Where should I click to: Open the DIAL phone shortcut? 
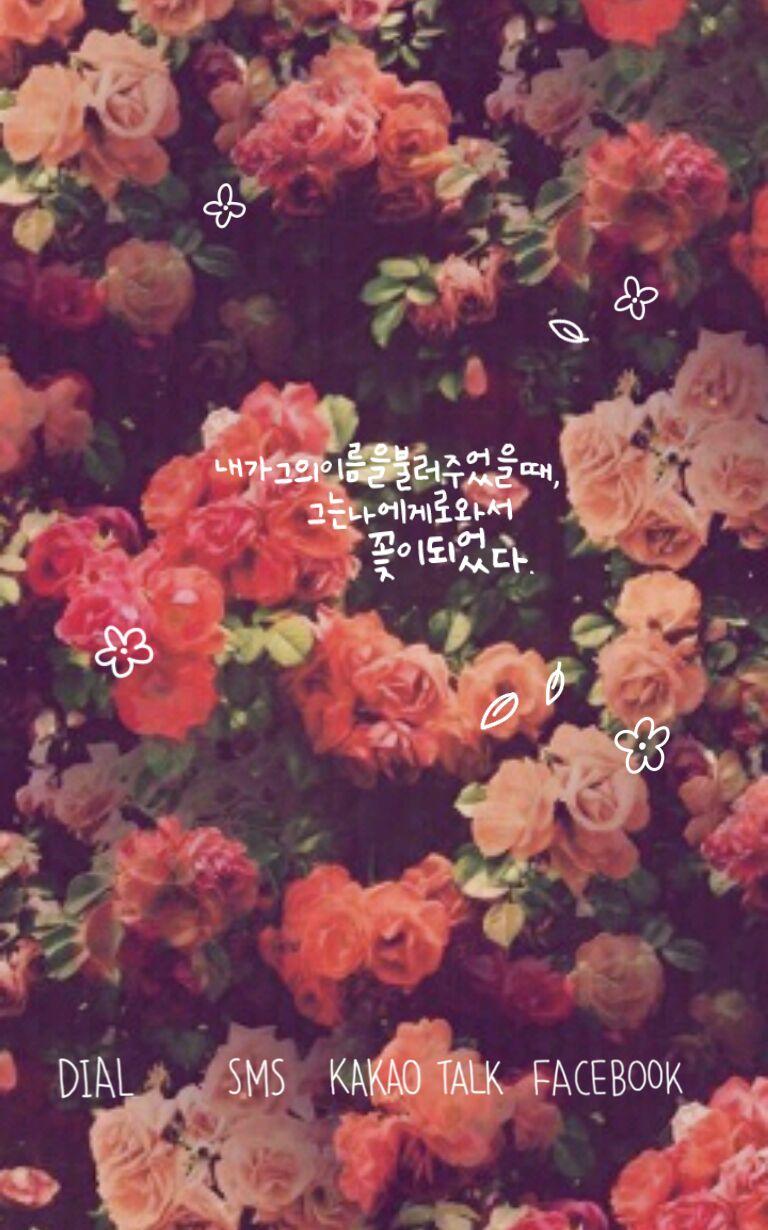coord(96,1080)
